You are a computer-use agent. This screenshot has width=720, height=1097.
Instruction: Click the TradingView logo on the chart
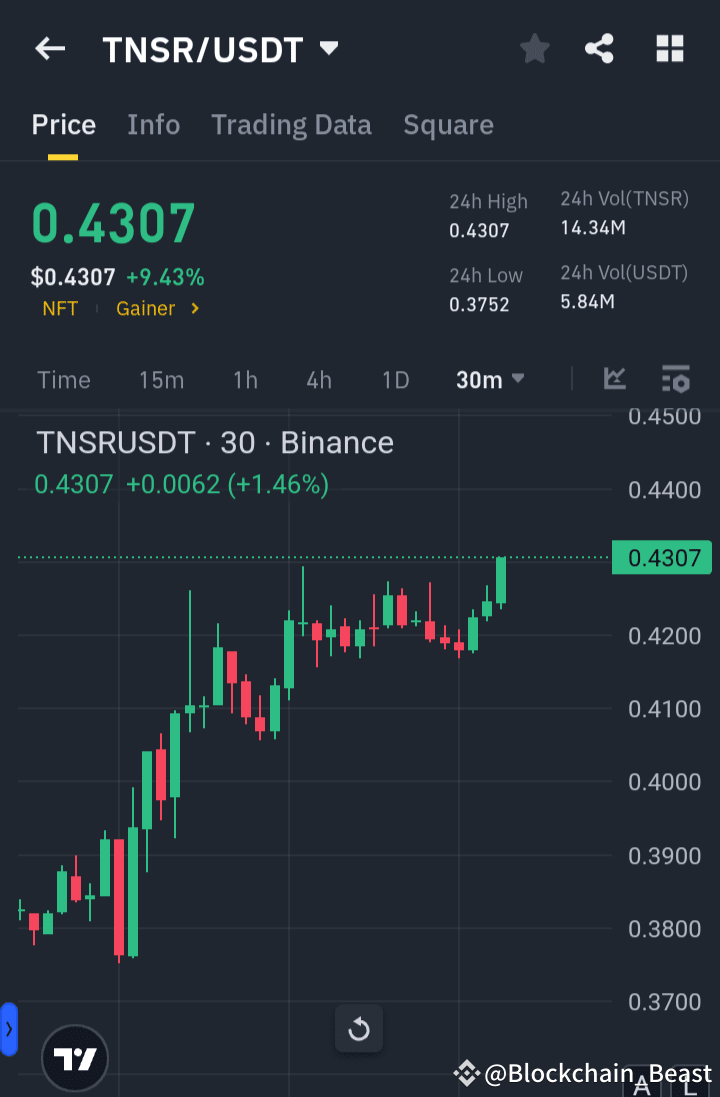pyautogui.click(x=75, y=1057)
